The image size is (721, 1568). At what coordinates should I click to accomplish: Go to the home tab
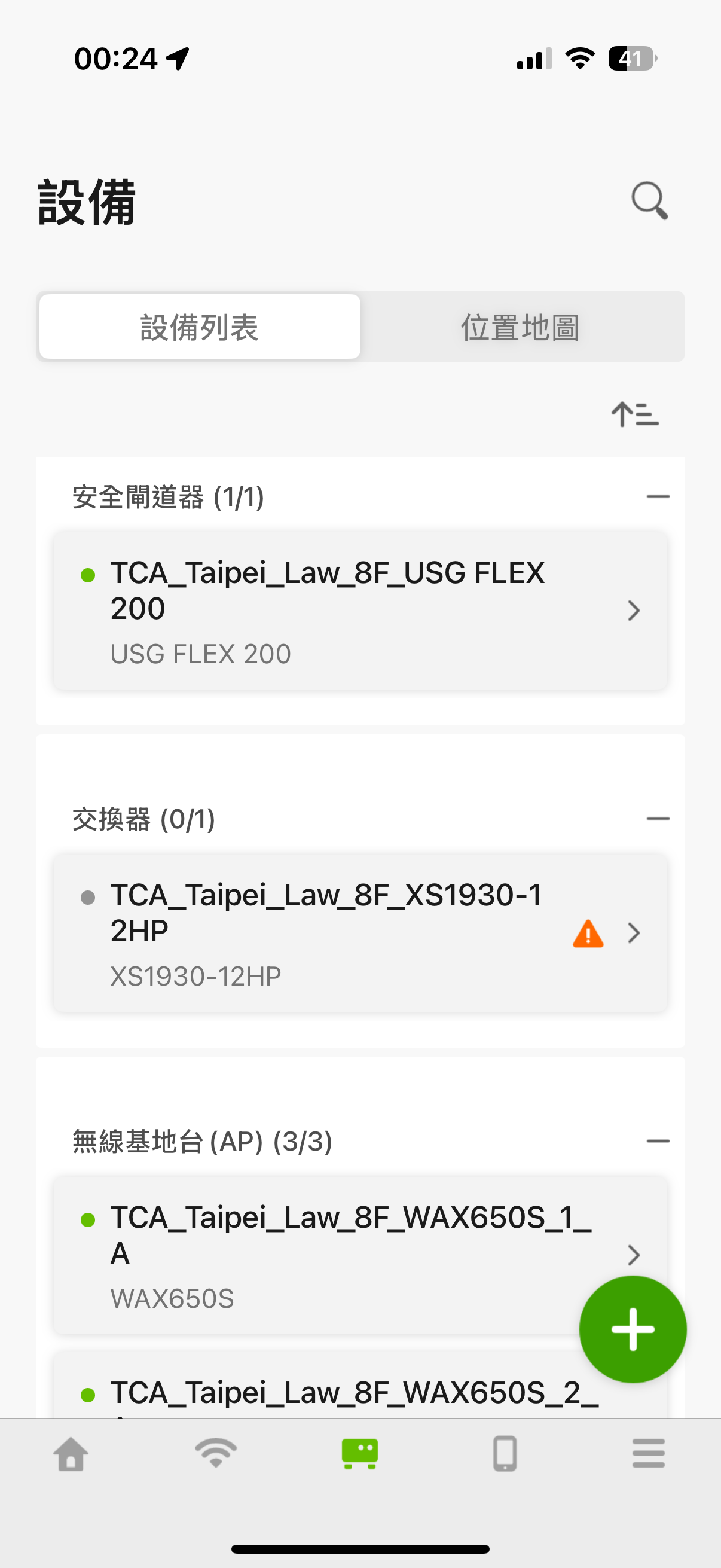pos(71,1454)
